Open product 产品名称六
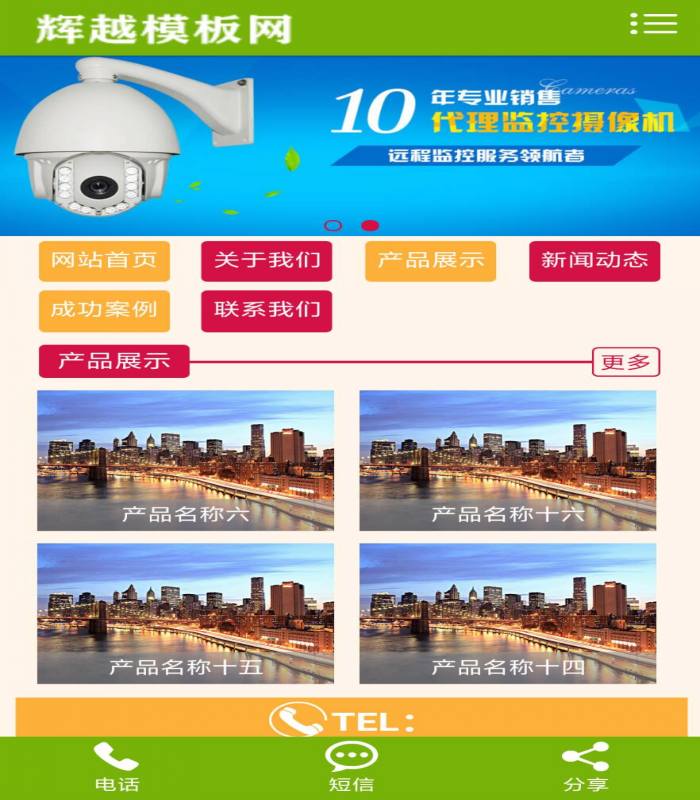 coord(185,460)
